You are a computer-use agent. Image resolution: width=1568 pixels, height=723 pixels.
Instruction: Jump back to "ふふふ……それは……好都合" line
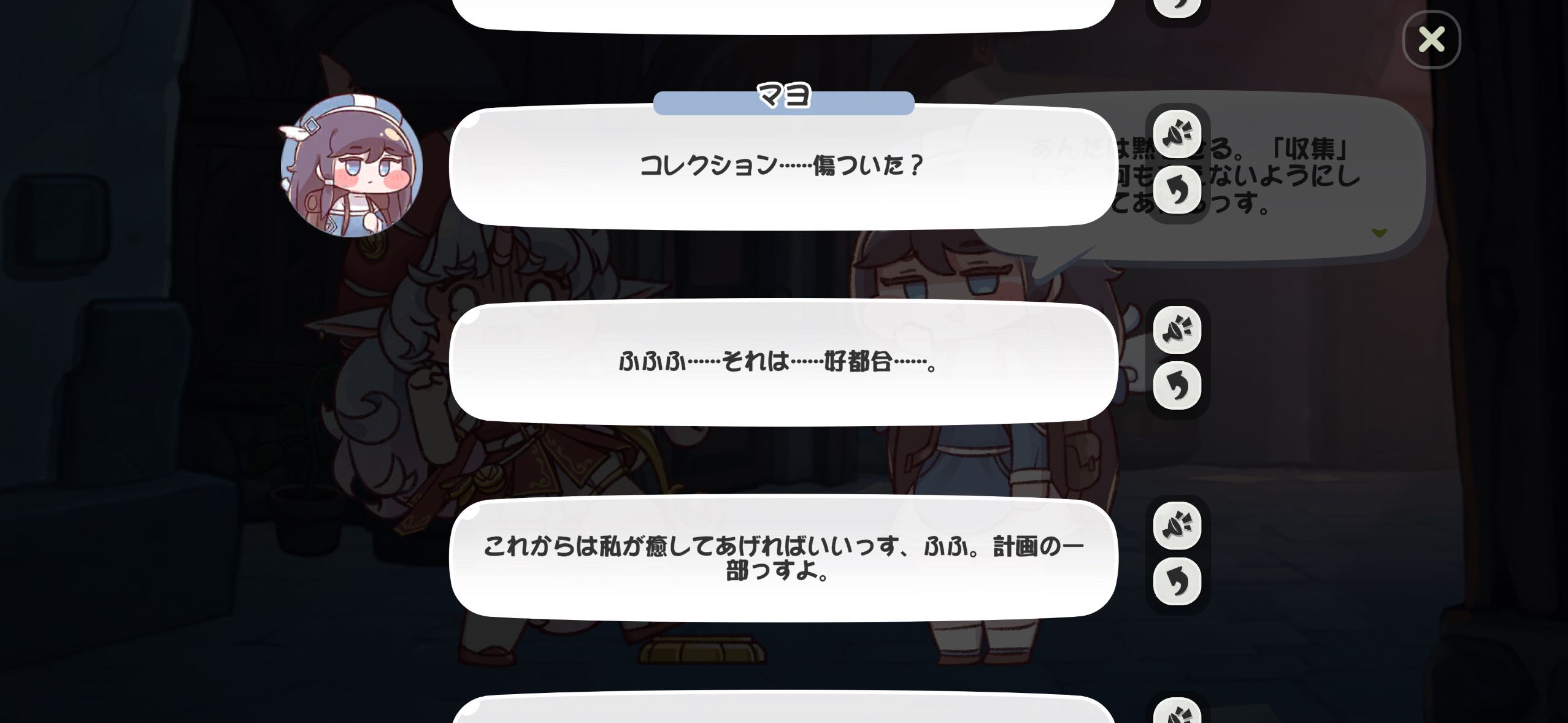1177,386
